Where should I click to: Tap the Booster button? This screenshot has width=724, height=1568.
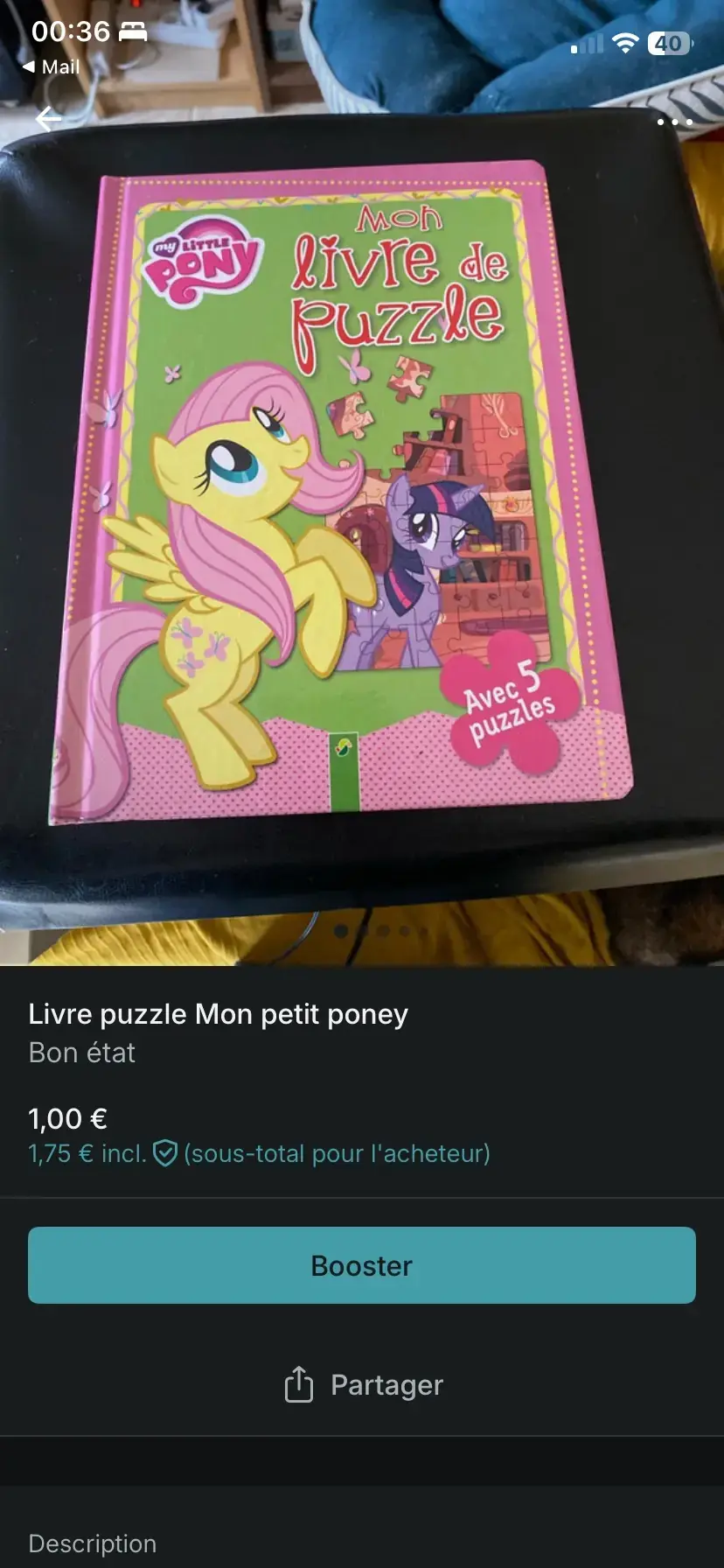pos(362,1265)
